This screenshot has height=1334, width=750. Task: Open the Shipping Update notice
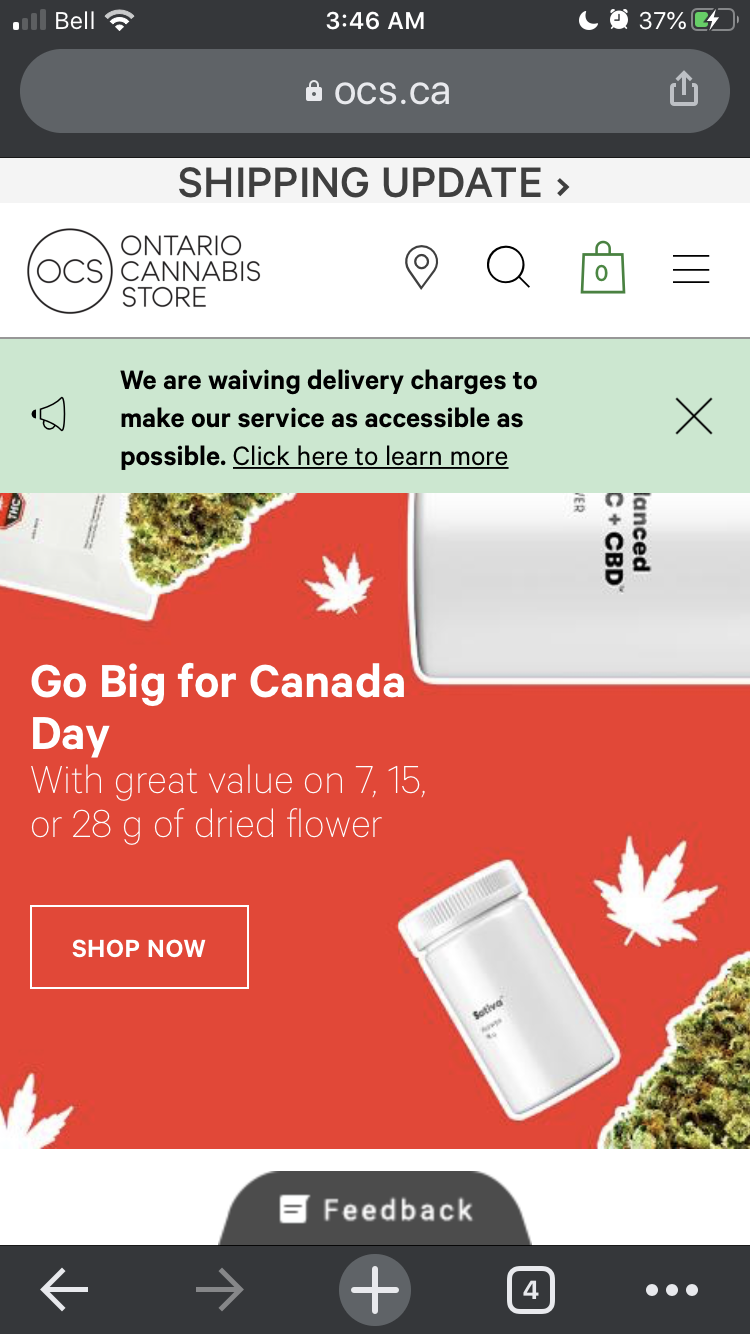click(375, 183)
